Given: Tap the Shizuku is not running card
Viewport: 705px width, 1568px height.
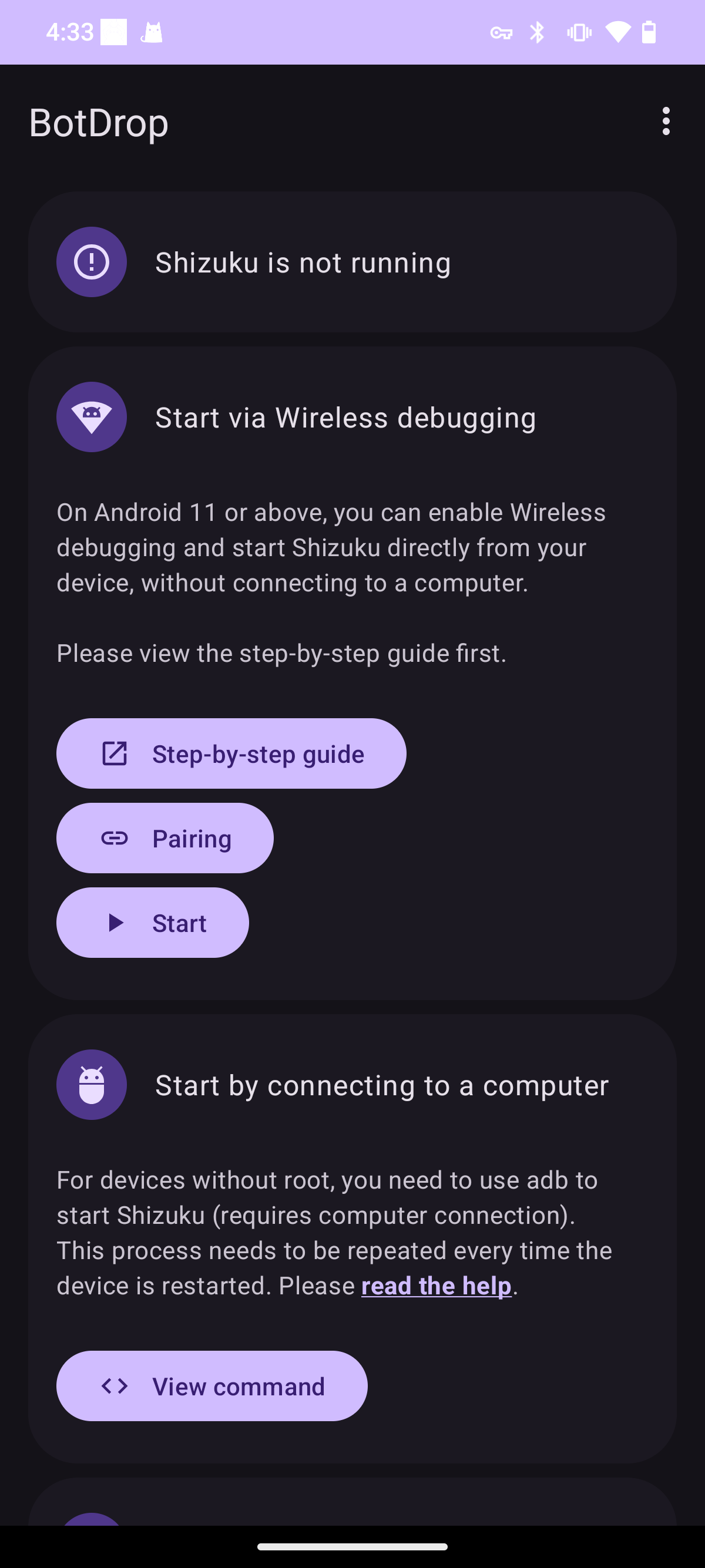Looking at the screenshot, I should (352, 263).
